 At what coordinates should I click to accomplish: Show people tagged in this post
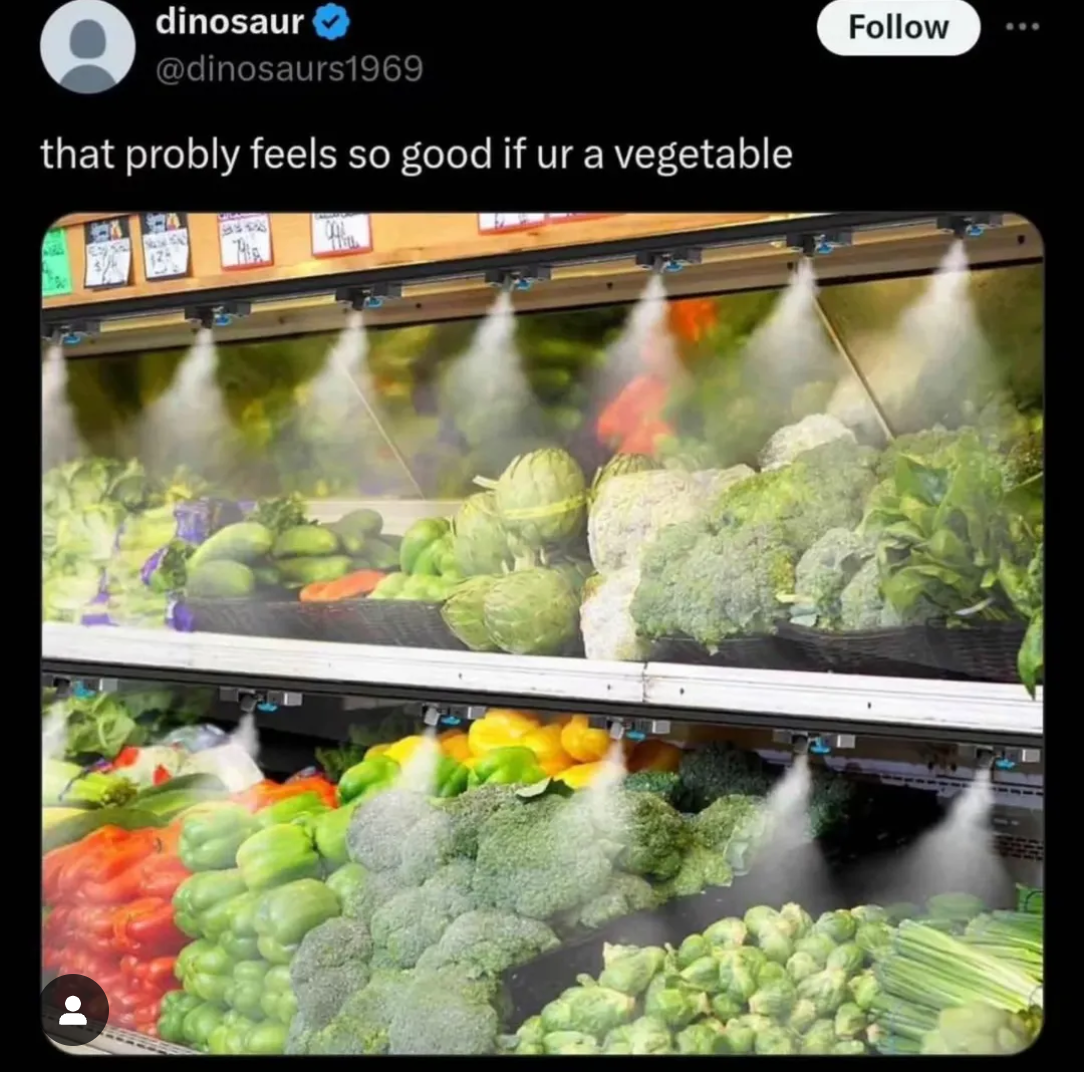coord(74,1009)
